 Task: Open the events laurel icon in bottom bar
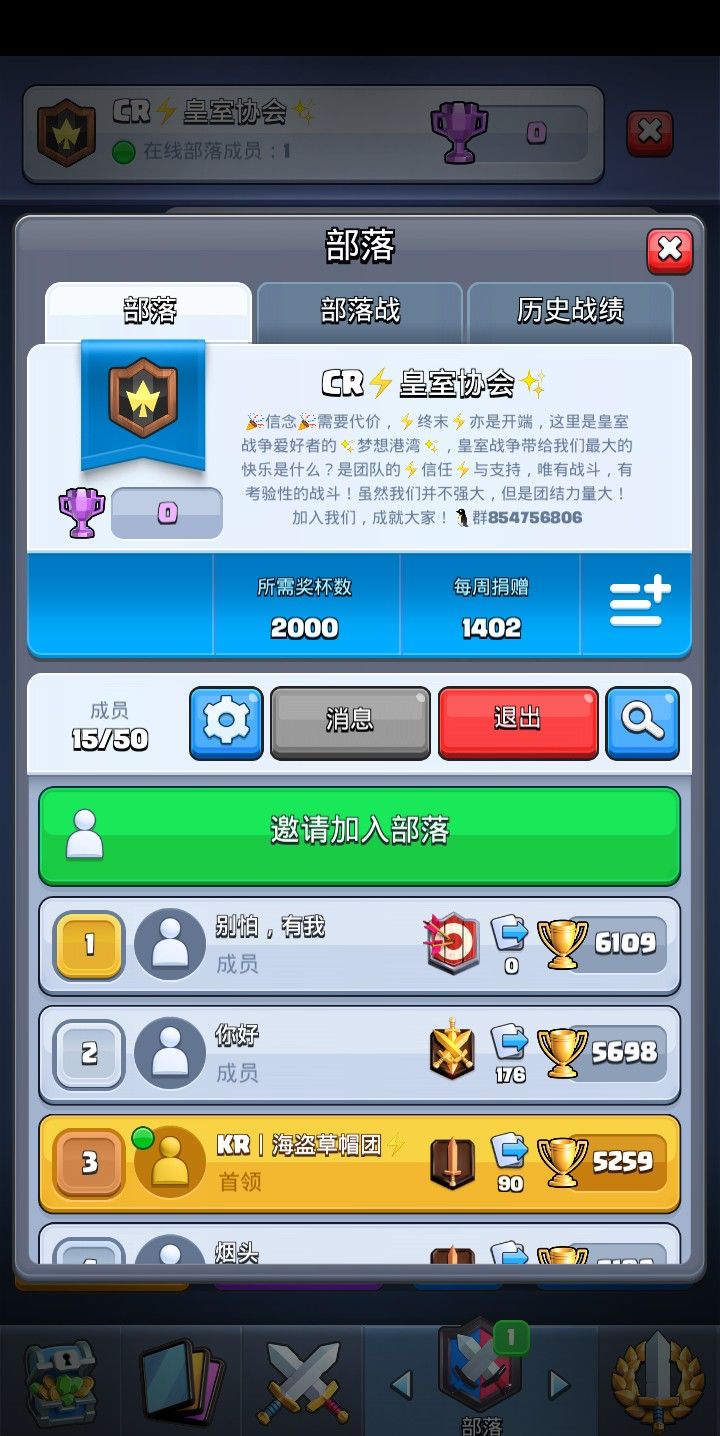click(x=656, y=1380)
